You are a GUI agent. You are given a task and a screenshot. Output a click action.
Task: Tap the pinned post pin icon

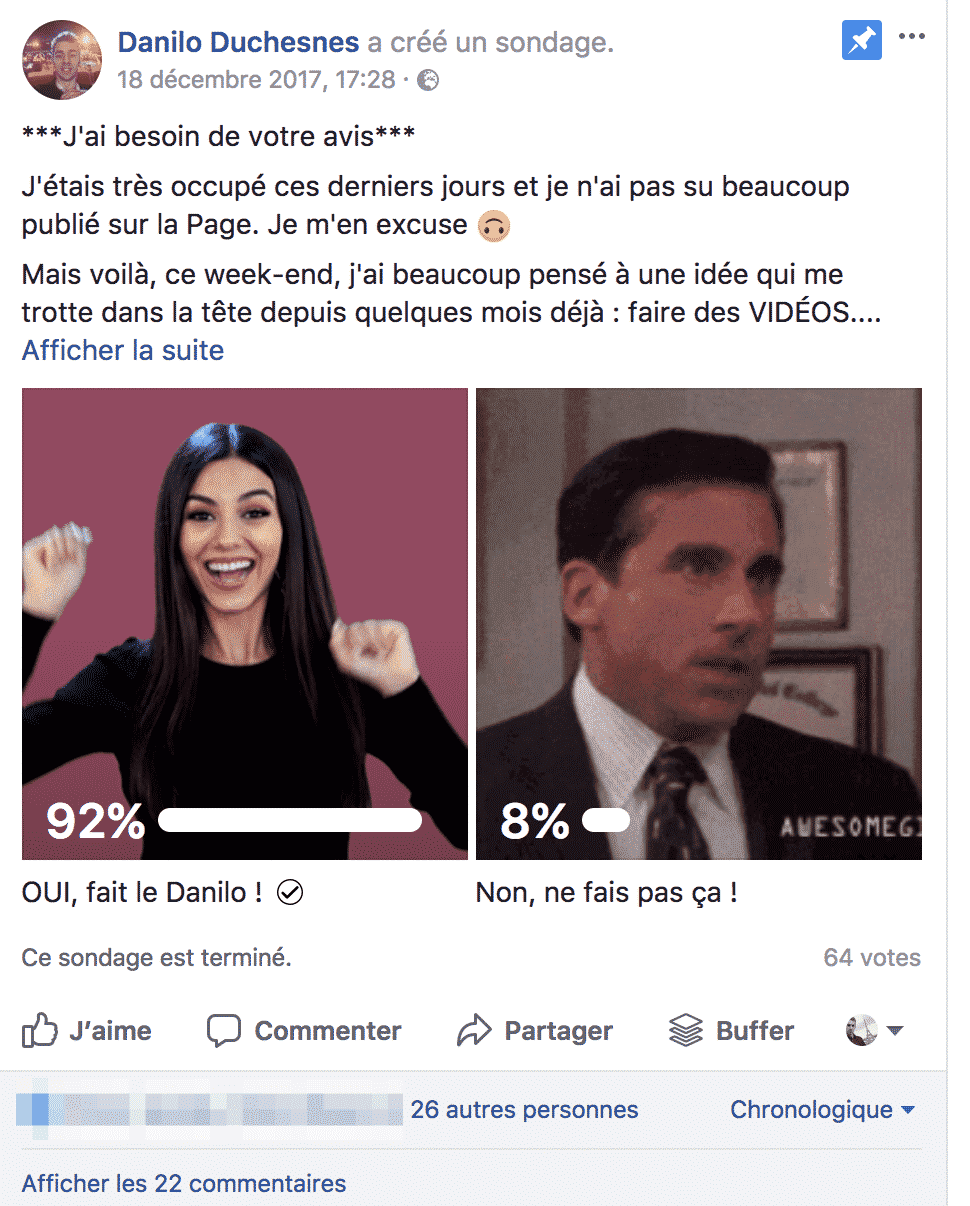pos(861,40)
